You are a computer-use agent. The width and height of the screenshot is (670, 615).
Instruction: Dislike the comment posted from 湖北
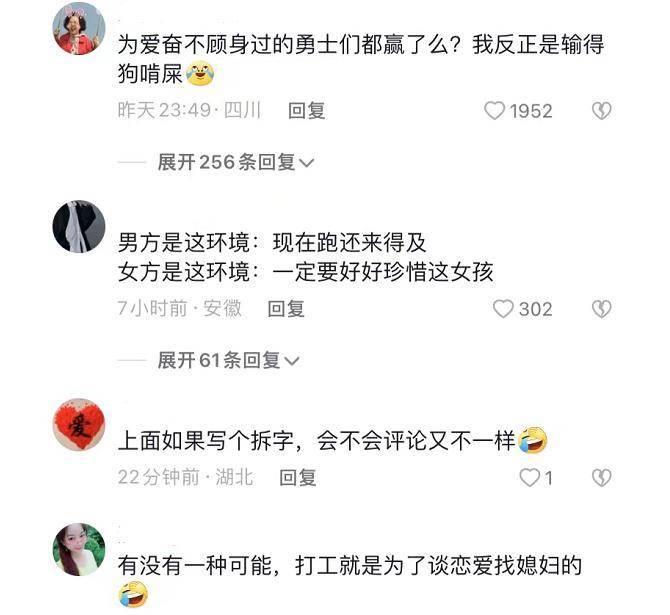click(x=601, y=478)
